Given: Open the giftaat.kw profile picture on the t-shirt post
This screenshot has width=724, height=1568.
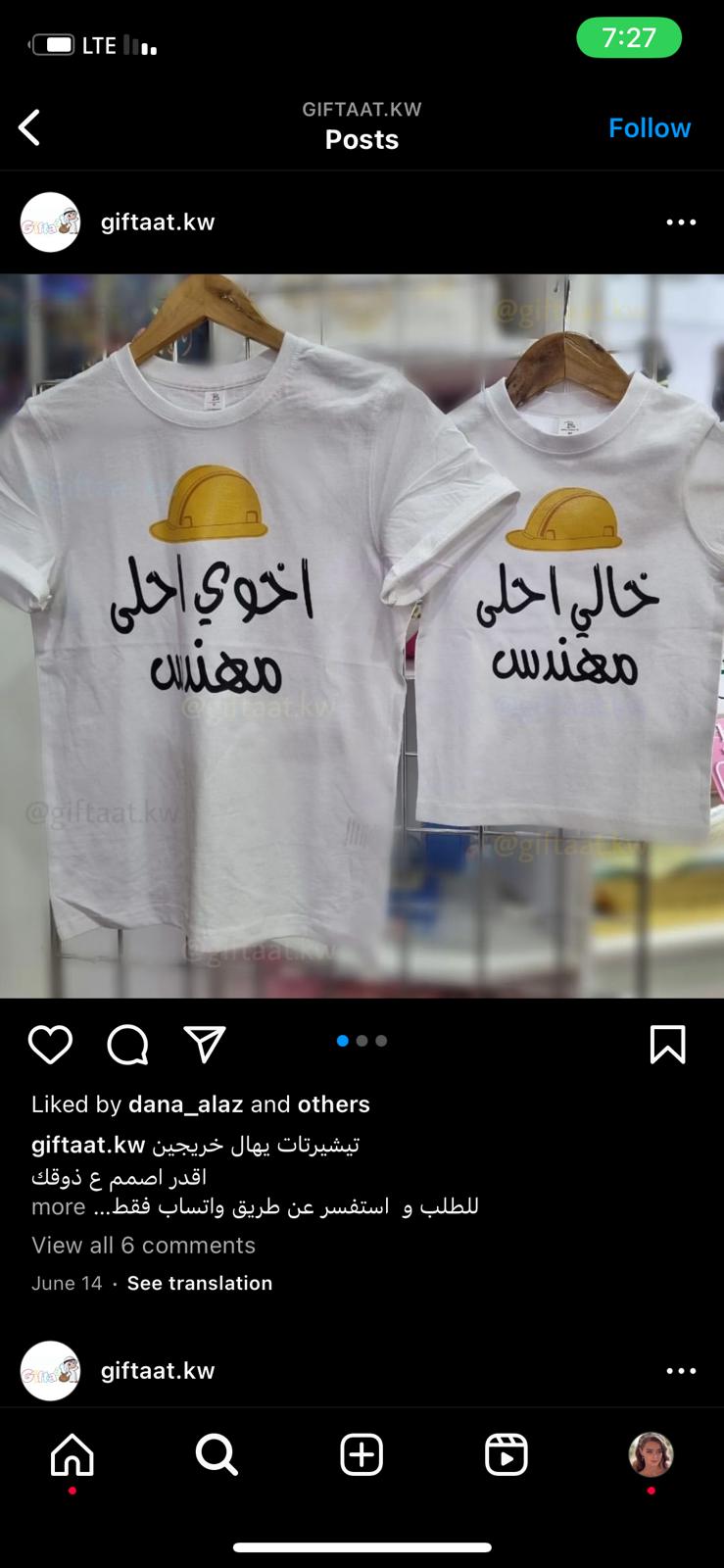Looking at the screenshot, I should tap(50, 222).
